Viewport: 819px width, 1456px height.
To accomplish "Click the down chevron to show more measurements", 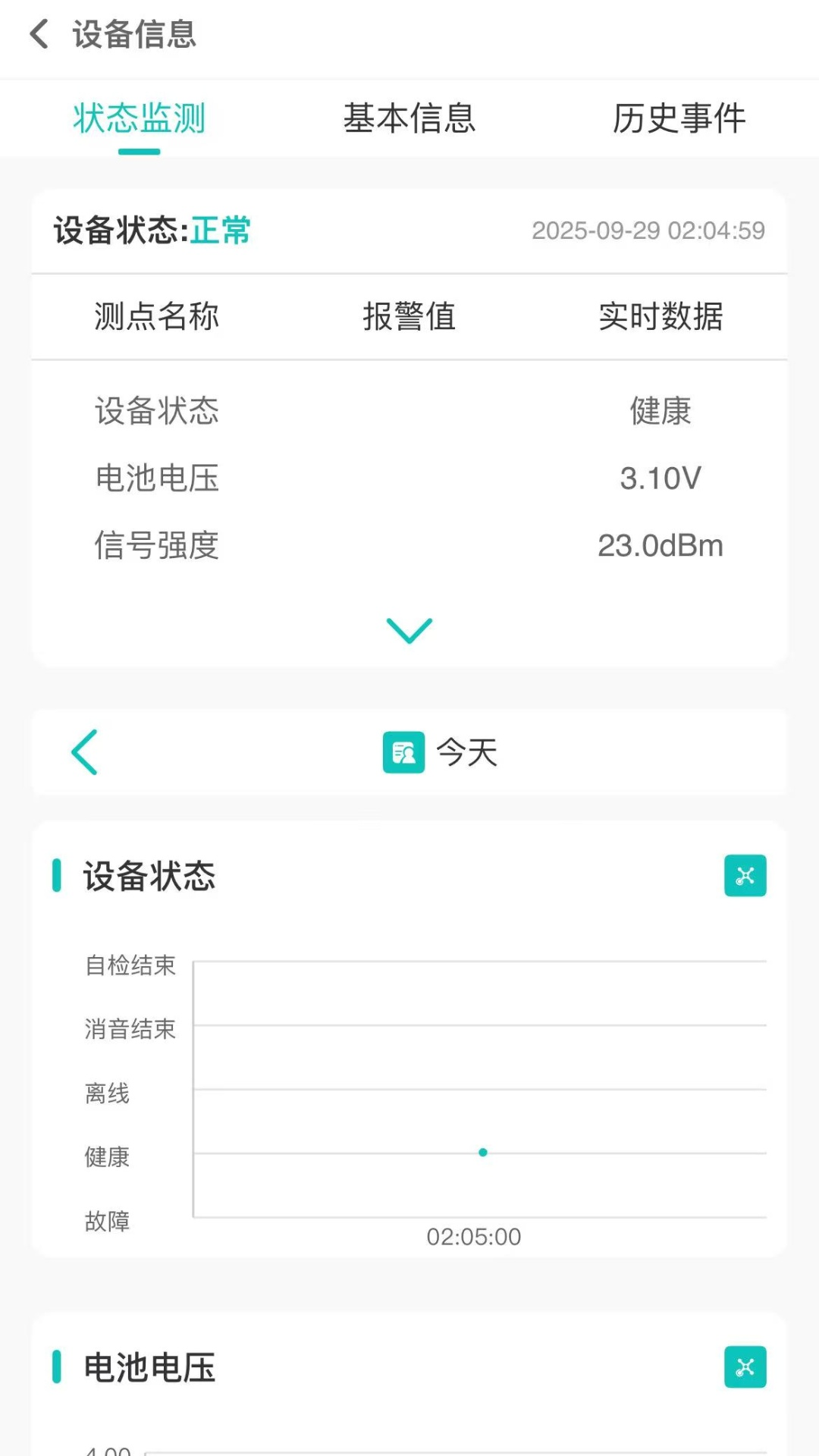I will [x=409, y=629].
